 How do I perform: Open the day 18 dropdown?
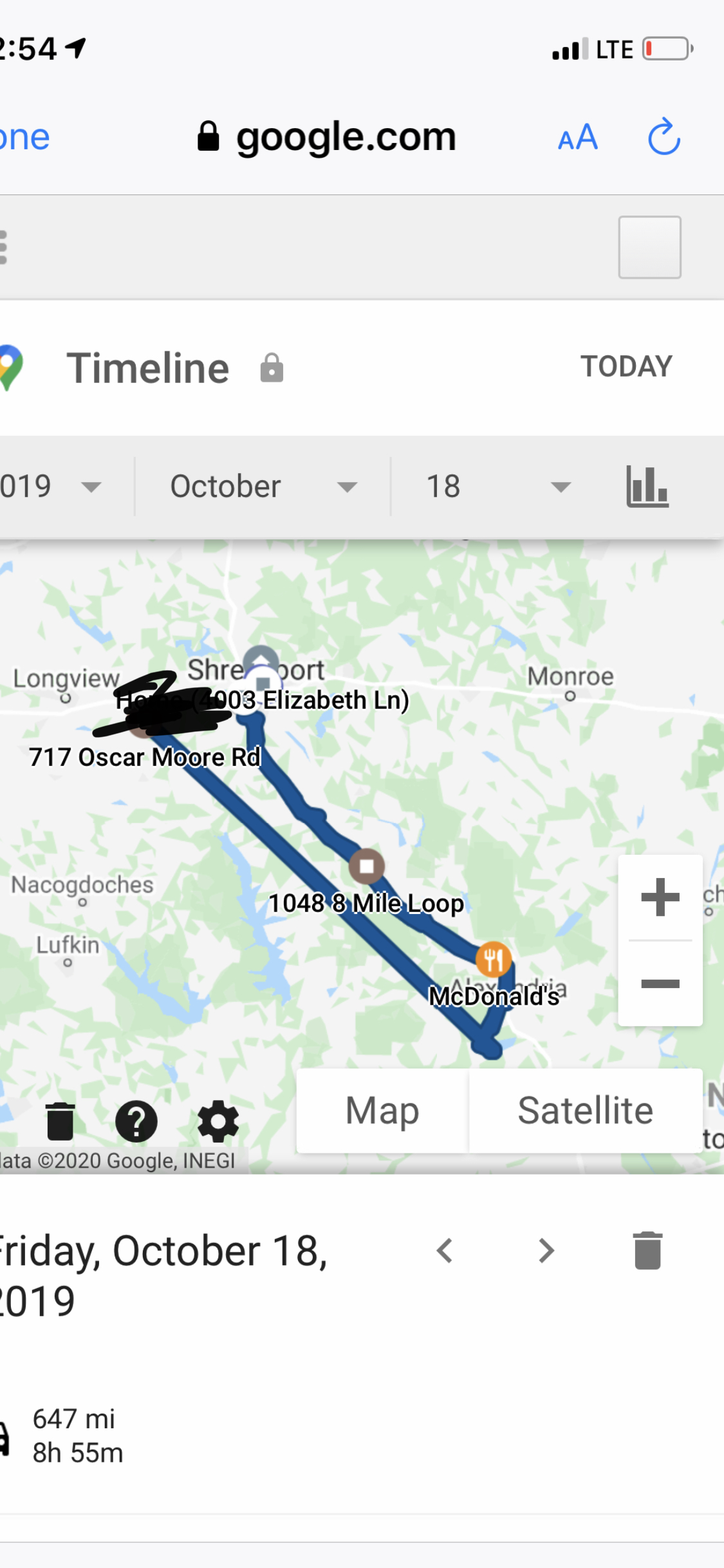pos(497,487)
